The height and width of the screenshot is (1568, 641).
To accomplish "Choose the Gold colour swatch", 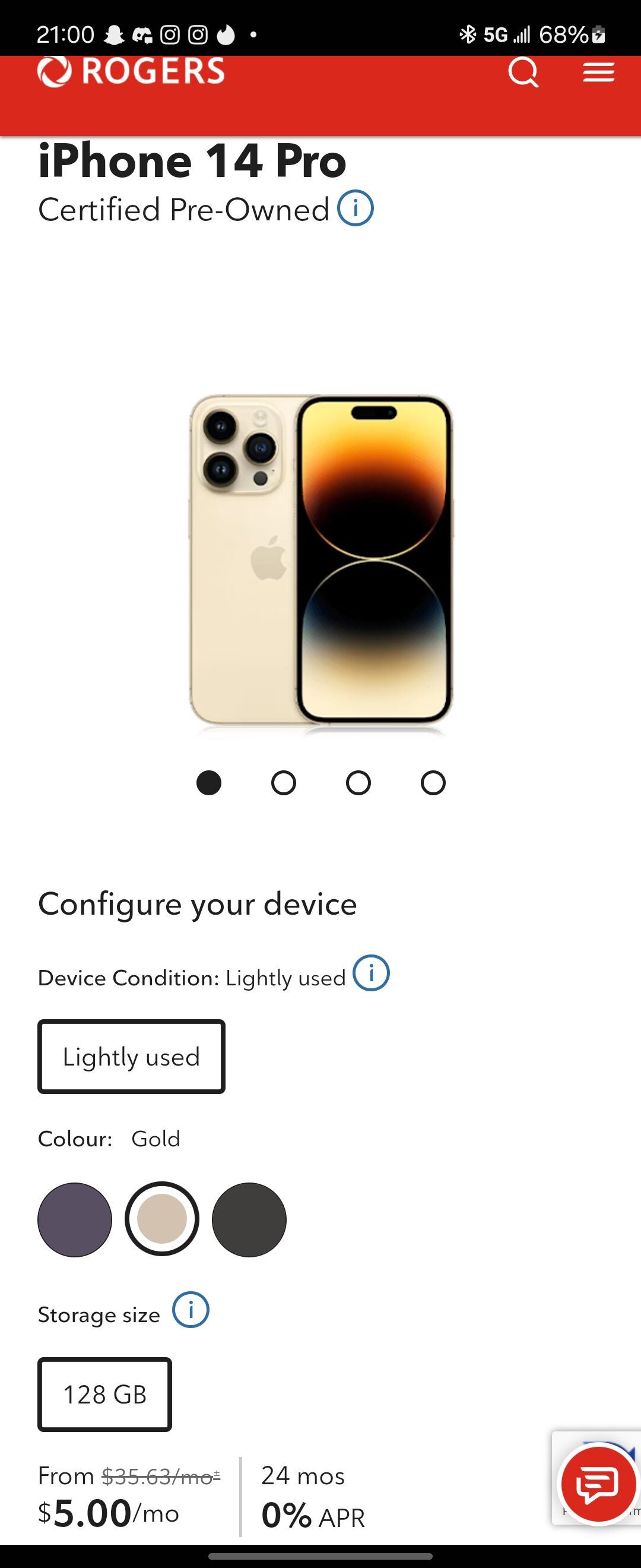I will [162, 1219].
